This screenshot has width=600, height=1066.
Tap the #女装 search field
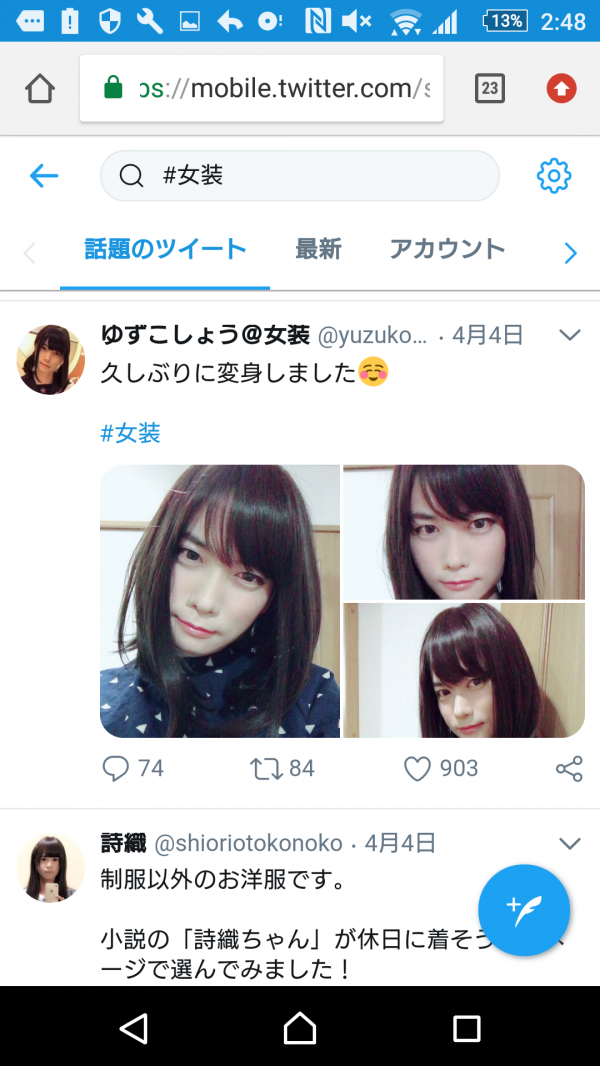300,176
